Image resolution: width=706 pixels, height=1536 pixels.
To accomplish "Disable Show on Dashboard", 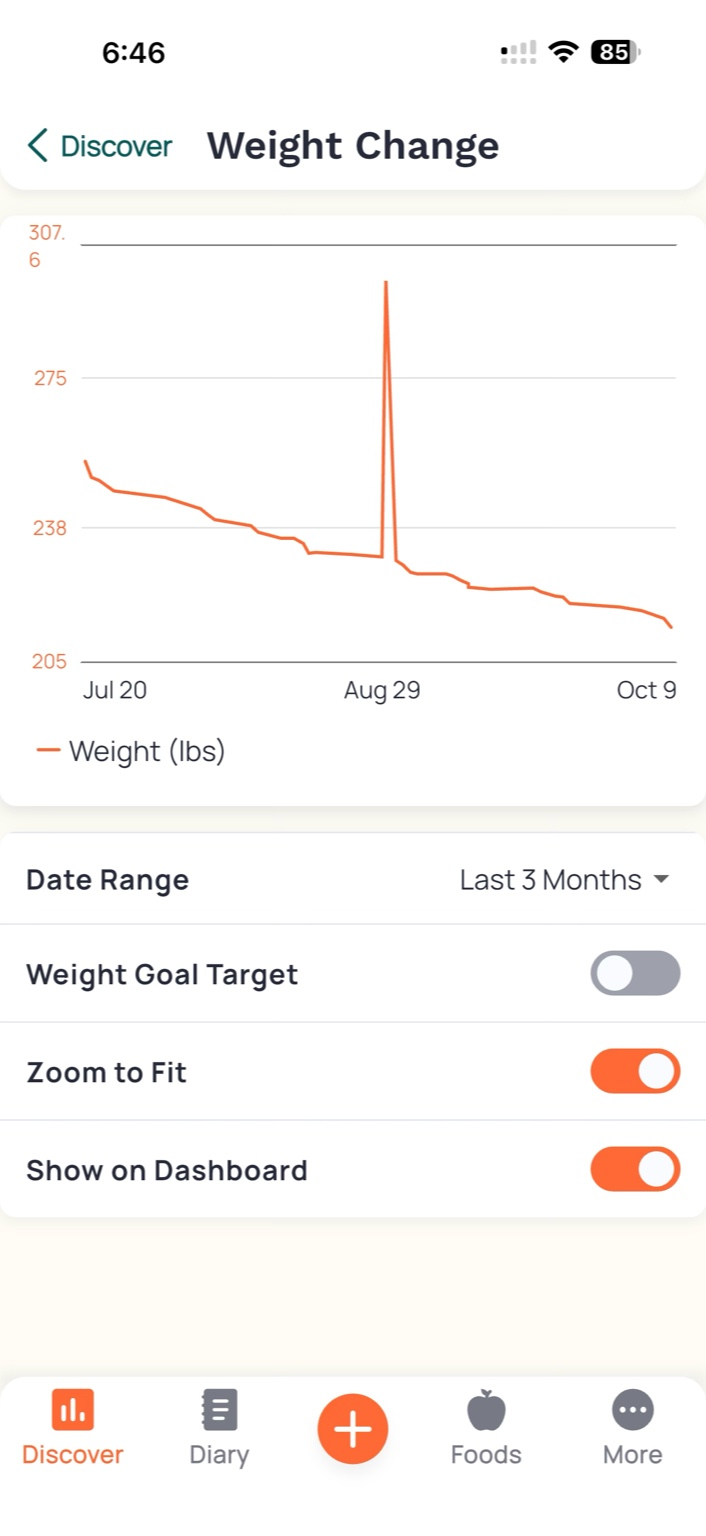I will (x=635, y=1169).
